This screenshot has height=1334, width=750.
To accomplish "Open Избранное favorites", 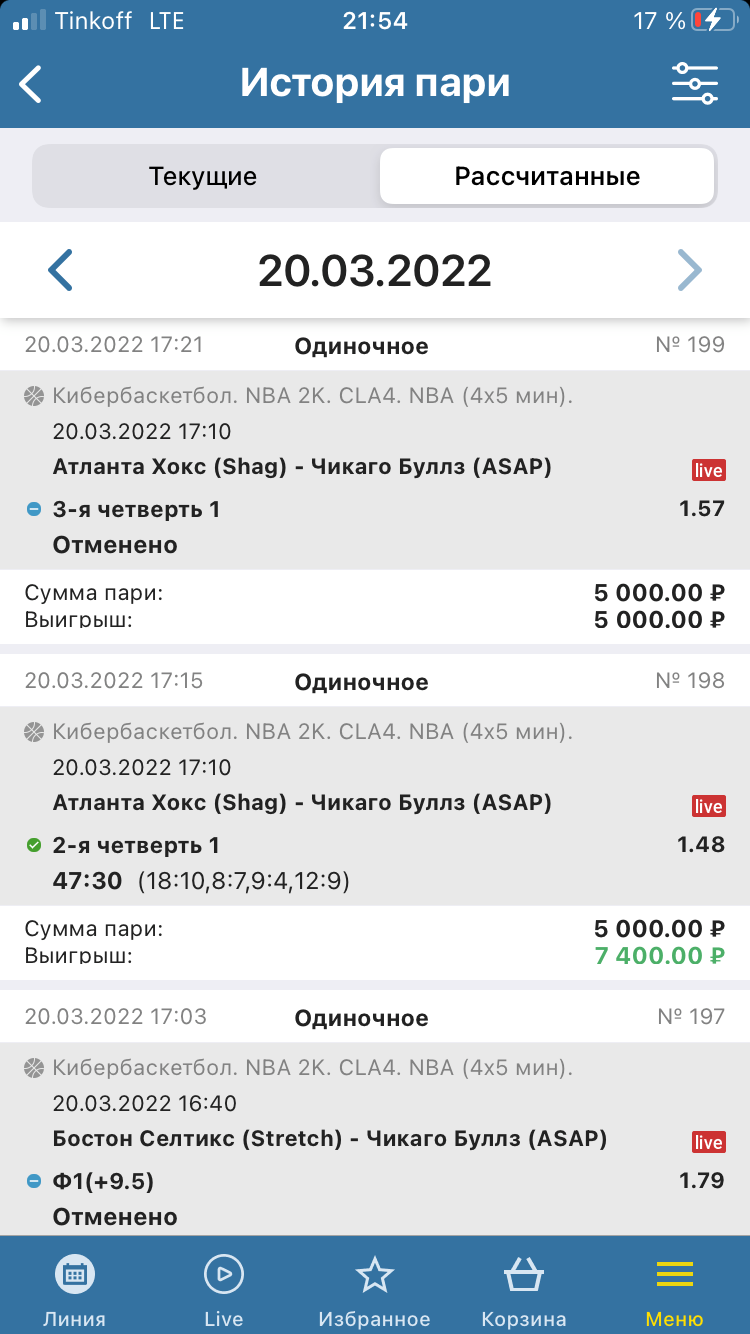I will pyautogui.click(x=374, y=1288).
